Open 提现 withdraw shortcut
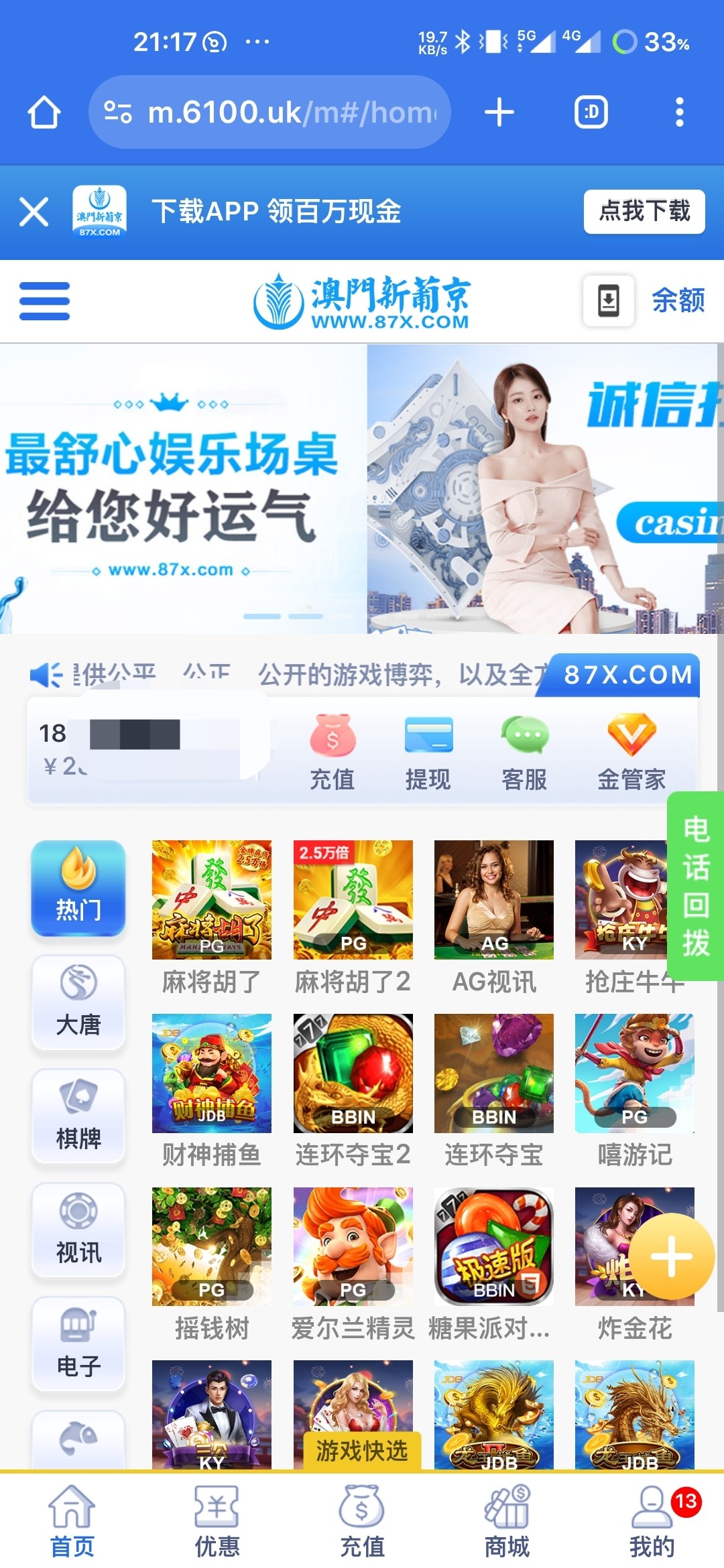The height and width of the screenshot is (1568, 724). (x=428, y=753)
